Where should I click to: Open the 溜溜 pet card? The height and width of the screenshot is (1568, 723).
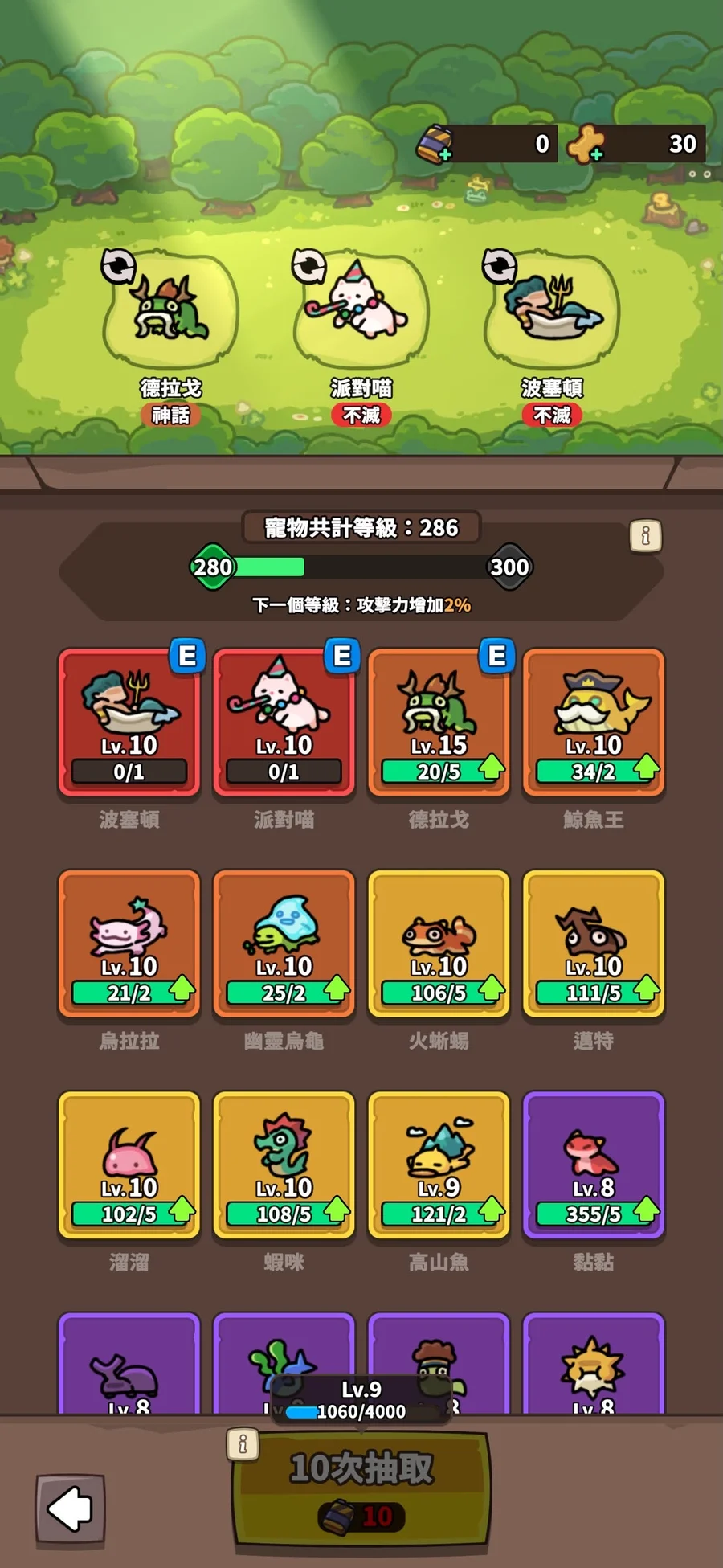[x=129, y=1165]
